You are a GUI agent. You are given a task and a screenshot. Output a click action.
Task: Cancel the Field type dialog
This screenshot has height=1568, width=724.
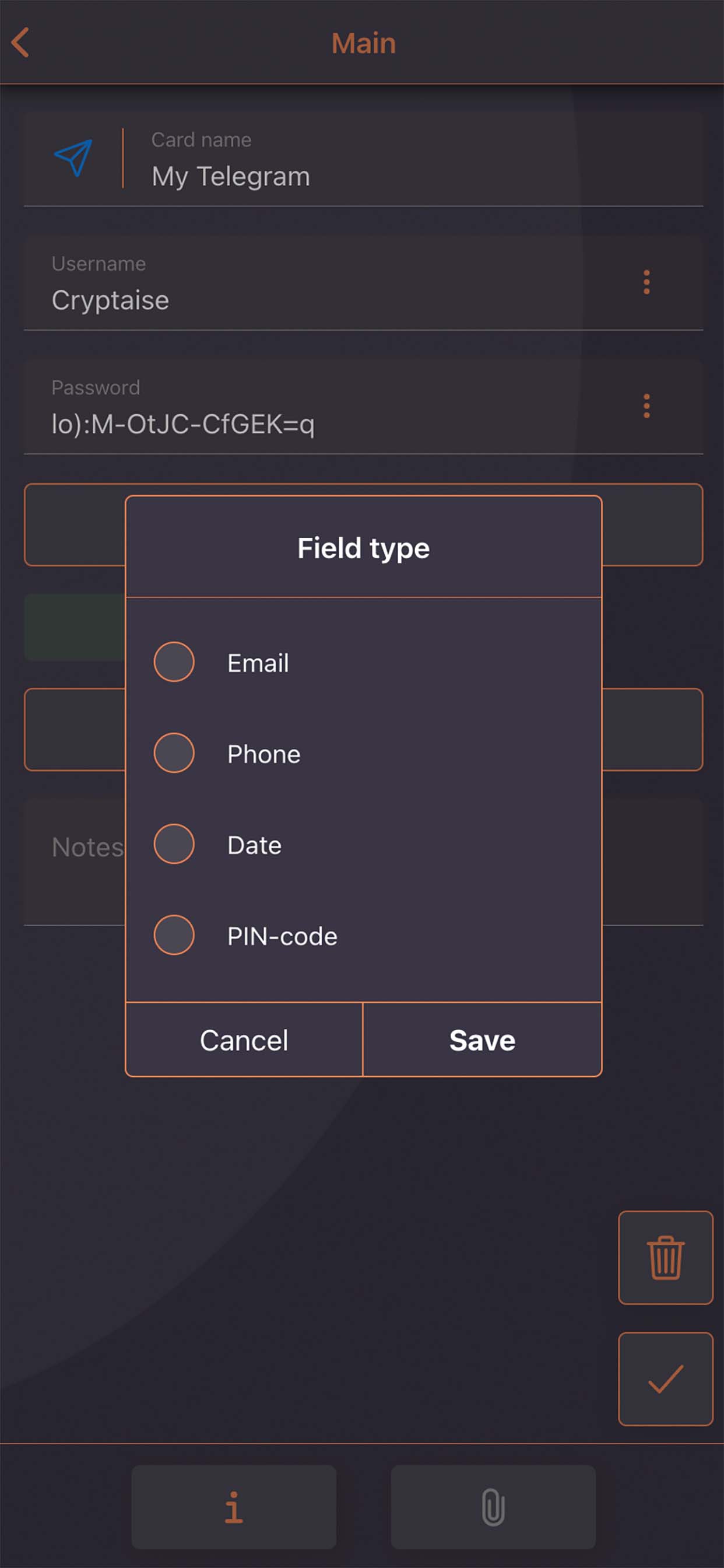pyautogui.click(x=244, y=1039)
